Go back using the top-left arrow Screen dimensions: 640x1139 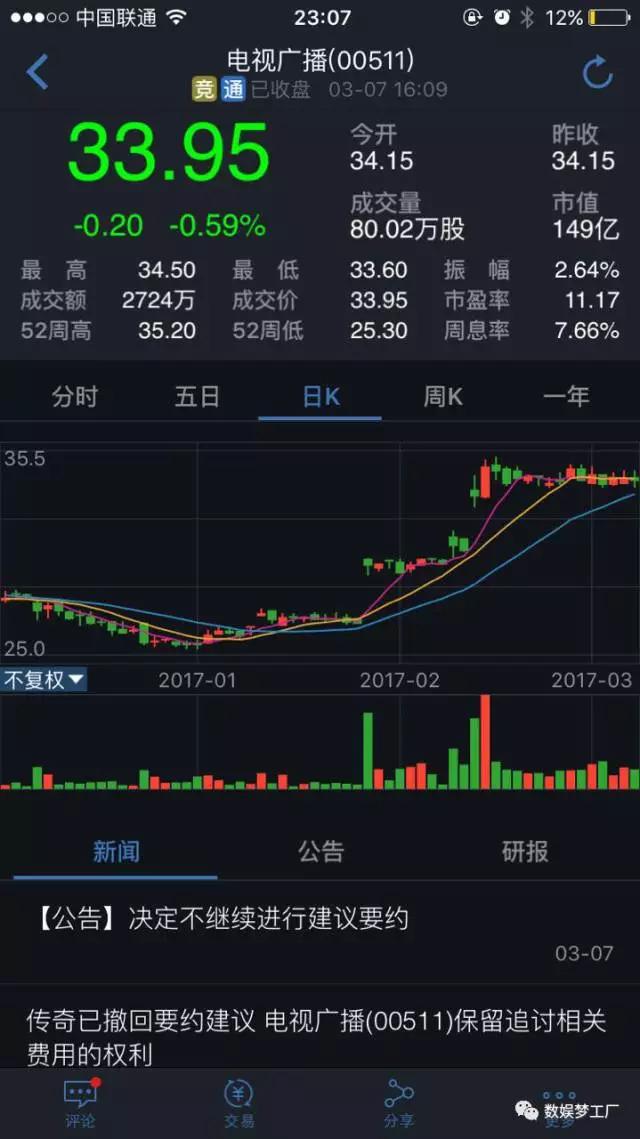click(x=37, y=72)
